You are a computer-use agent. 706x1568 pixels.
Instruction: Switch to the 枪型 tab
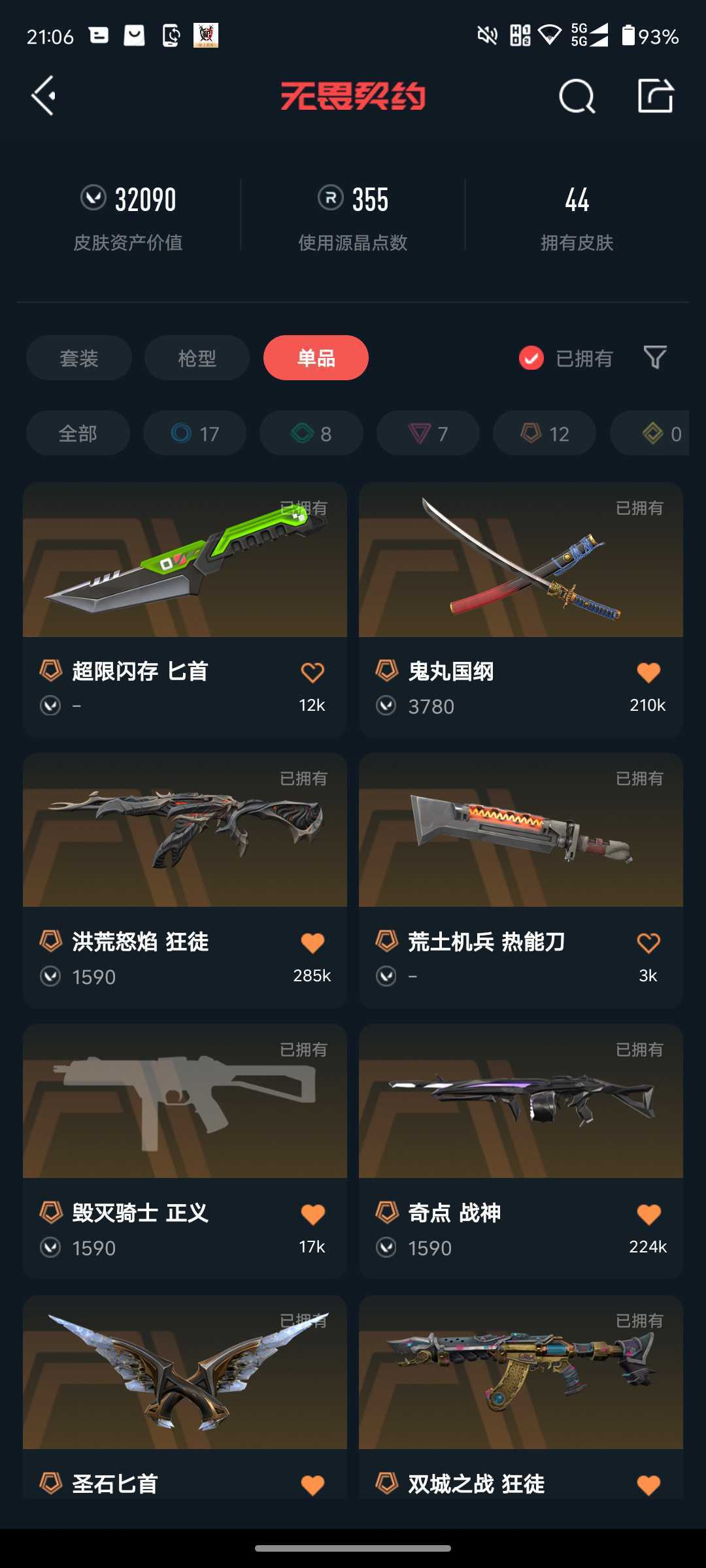coord(196,357)
